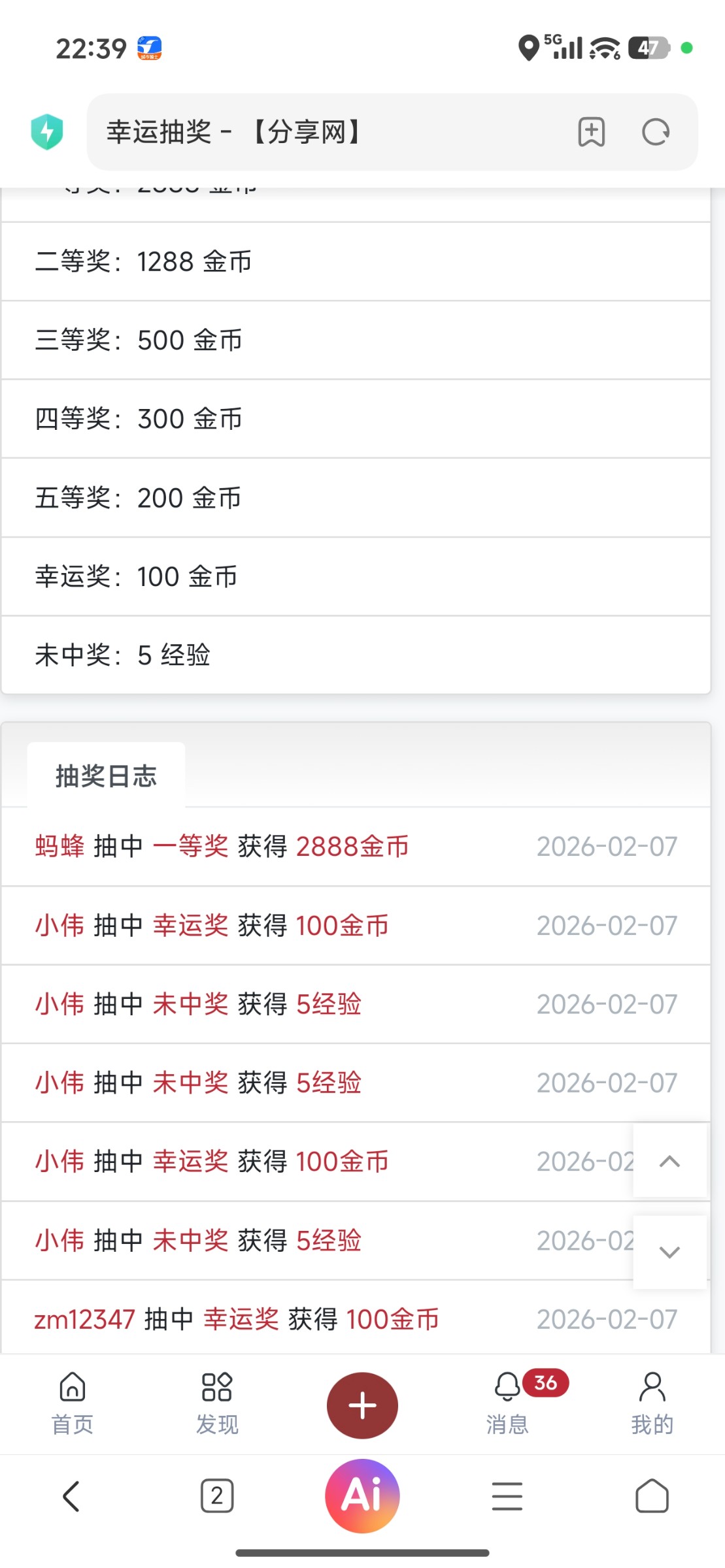The image size is (725, 1568).
Task: Launch the AI assistant button
Action: click(362, 1495)
